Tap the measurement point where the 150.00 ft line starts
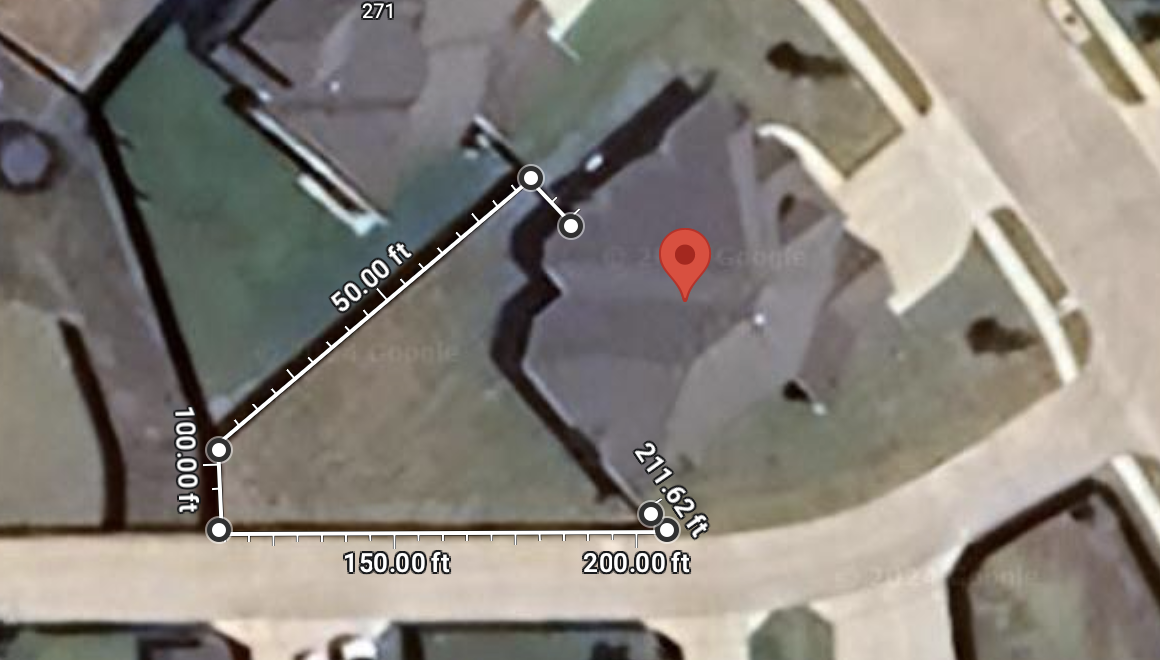This screenshot has height=660, width=1160. [219, 530]
